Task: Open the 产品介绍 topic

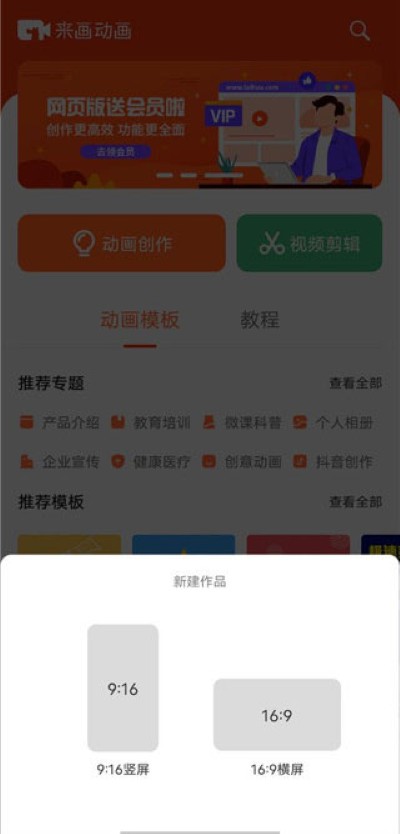Action: coord(59,423)
